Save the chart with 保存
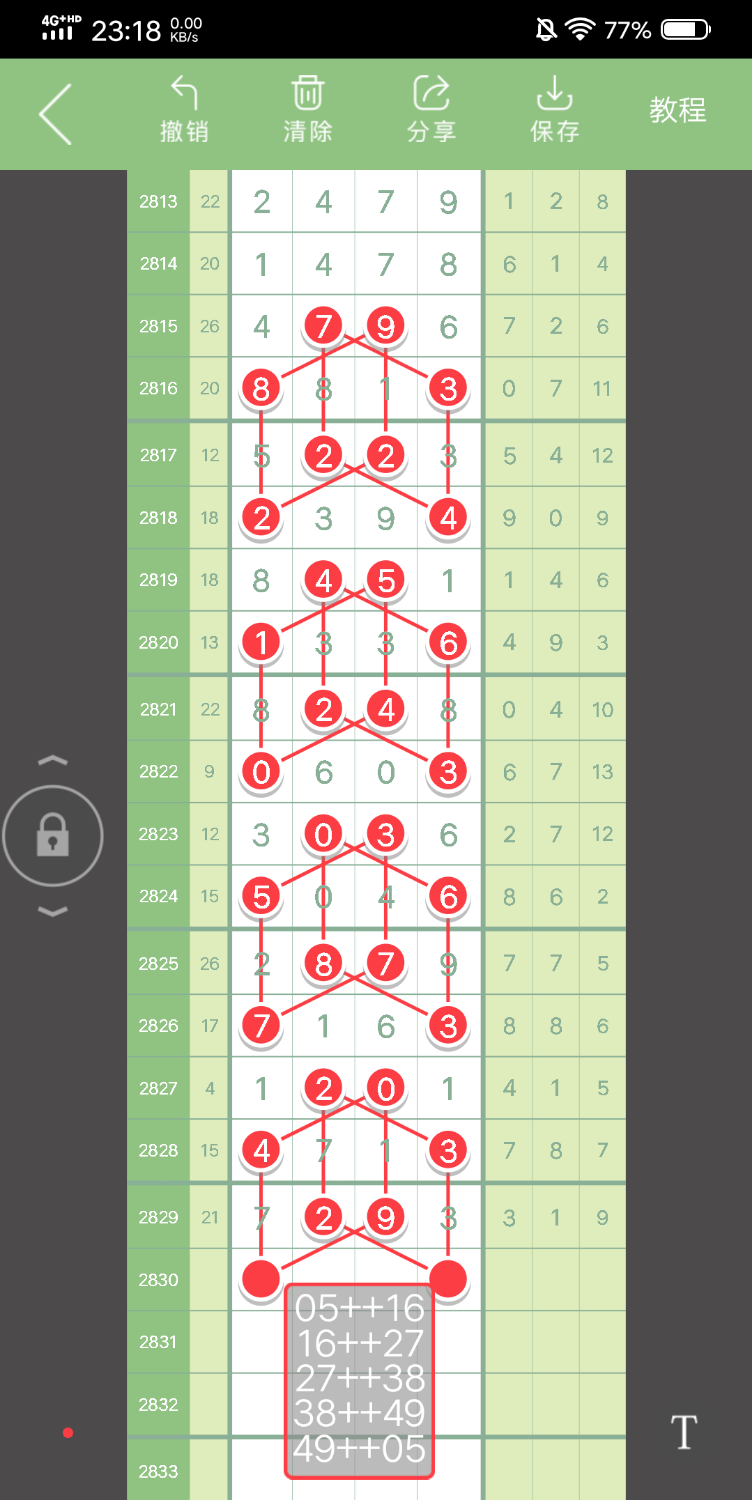The height and width of the screenshot is (1500, 752). coord(554,110)
